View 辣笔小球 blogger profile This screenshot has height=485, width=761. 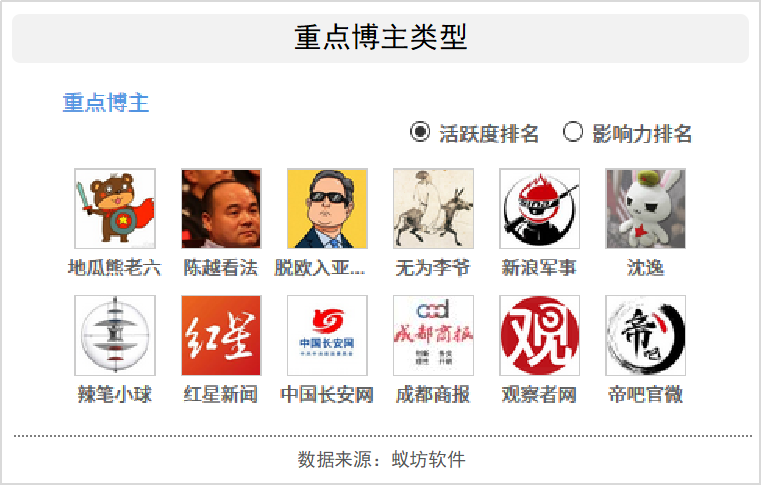click(115, 335)
